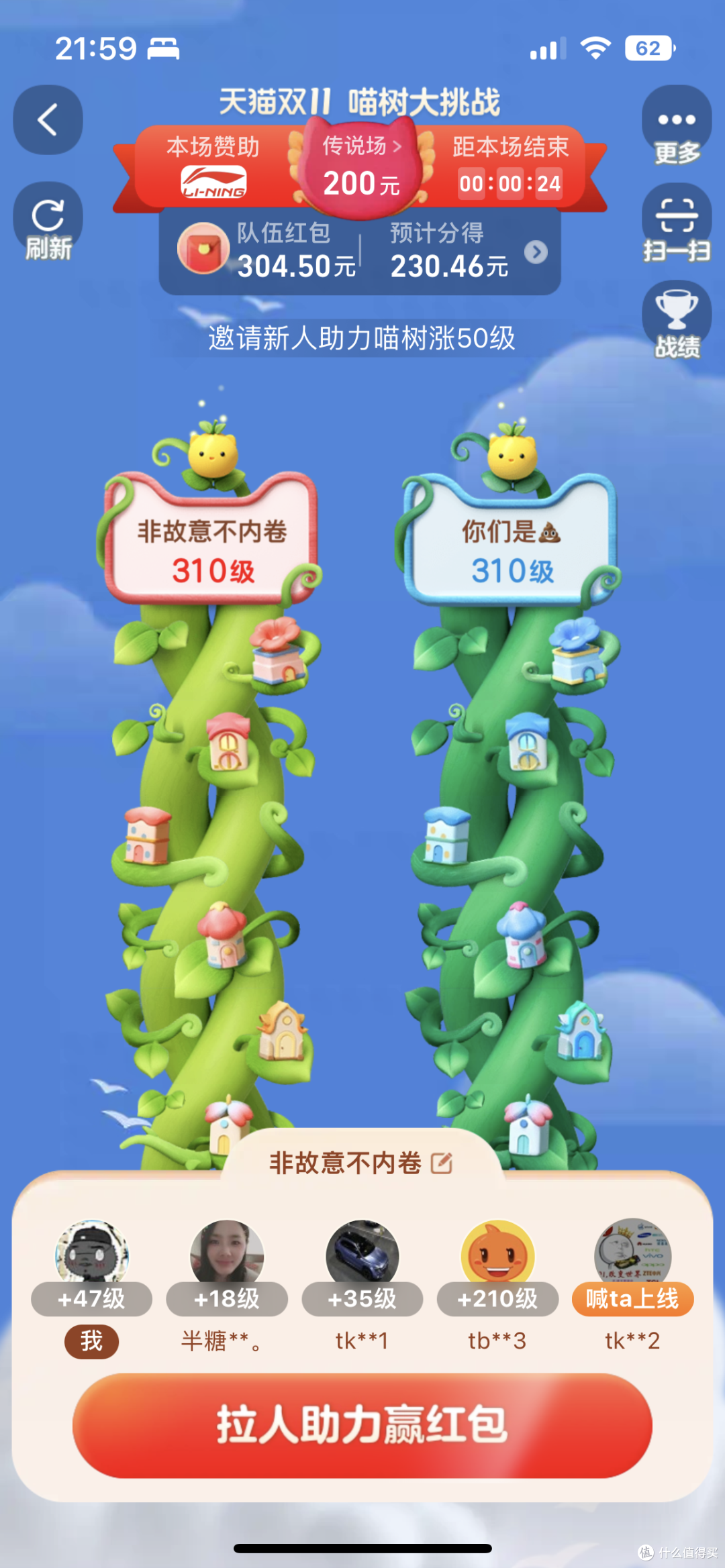
Task: Open tk**1's avatar
Action: point(362,1255)
